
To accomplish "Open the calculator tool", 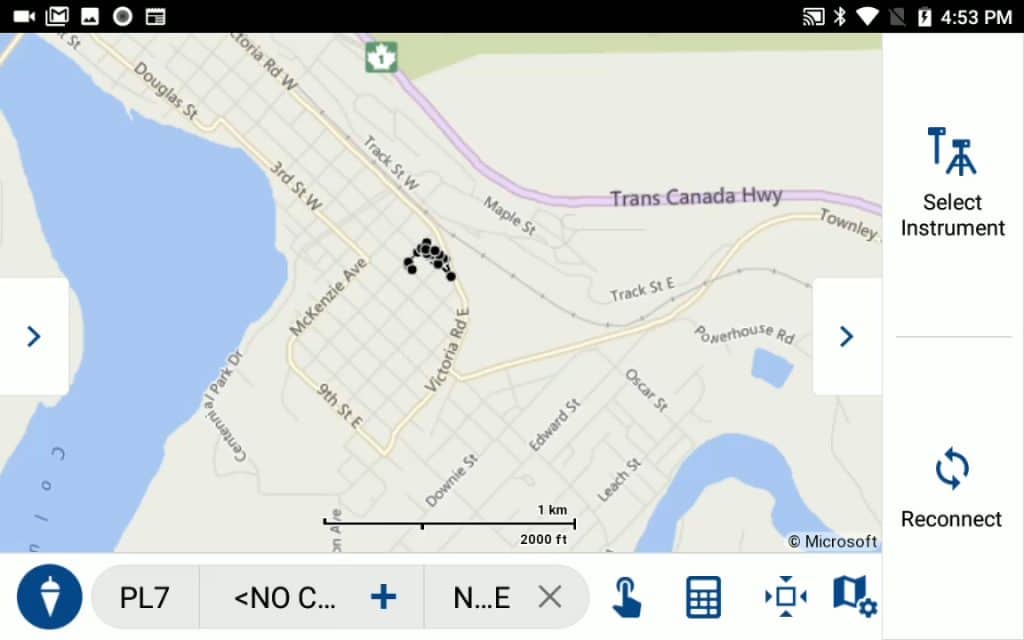I will click(703, 598).
